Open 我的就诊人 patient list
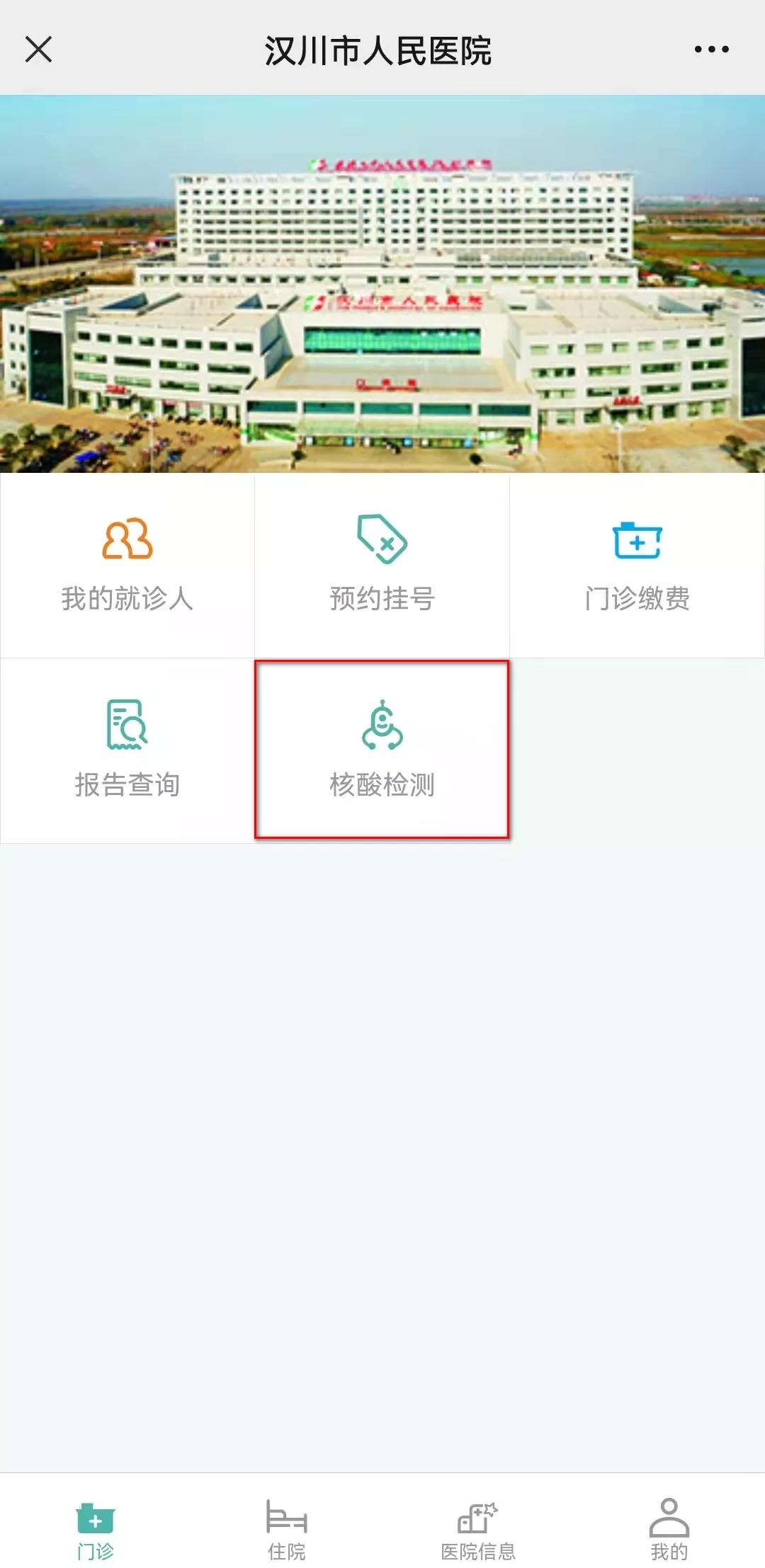Screen dimensions: 765x1568 127,565
